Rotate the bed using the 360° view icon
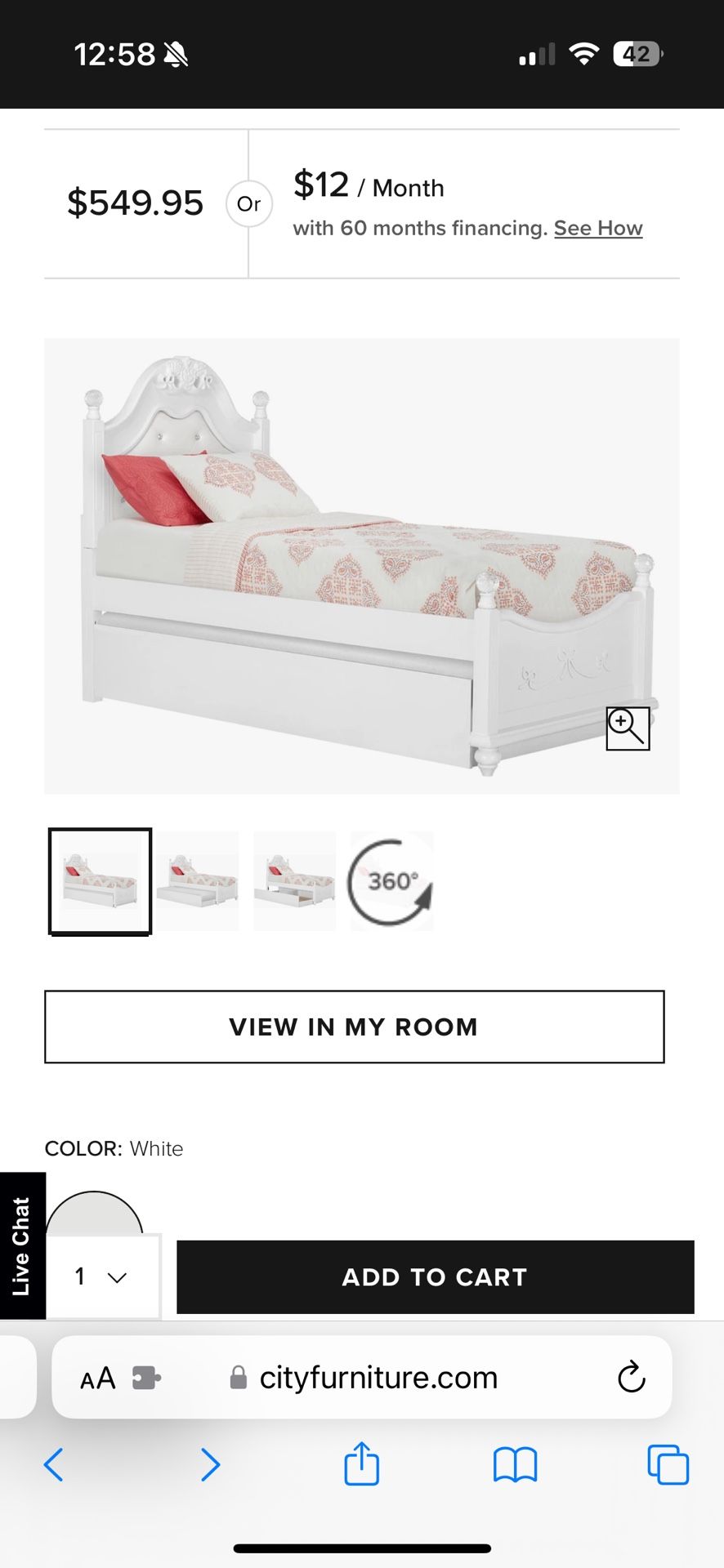 click(x=391, y=880)
